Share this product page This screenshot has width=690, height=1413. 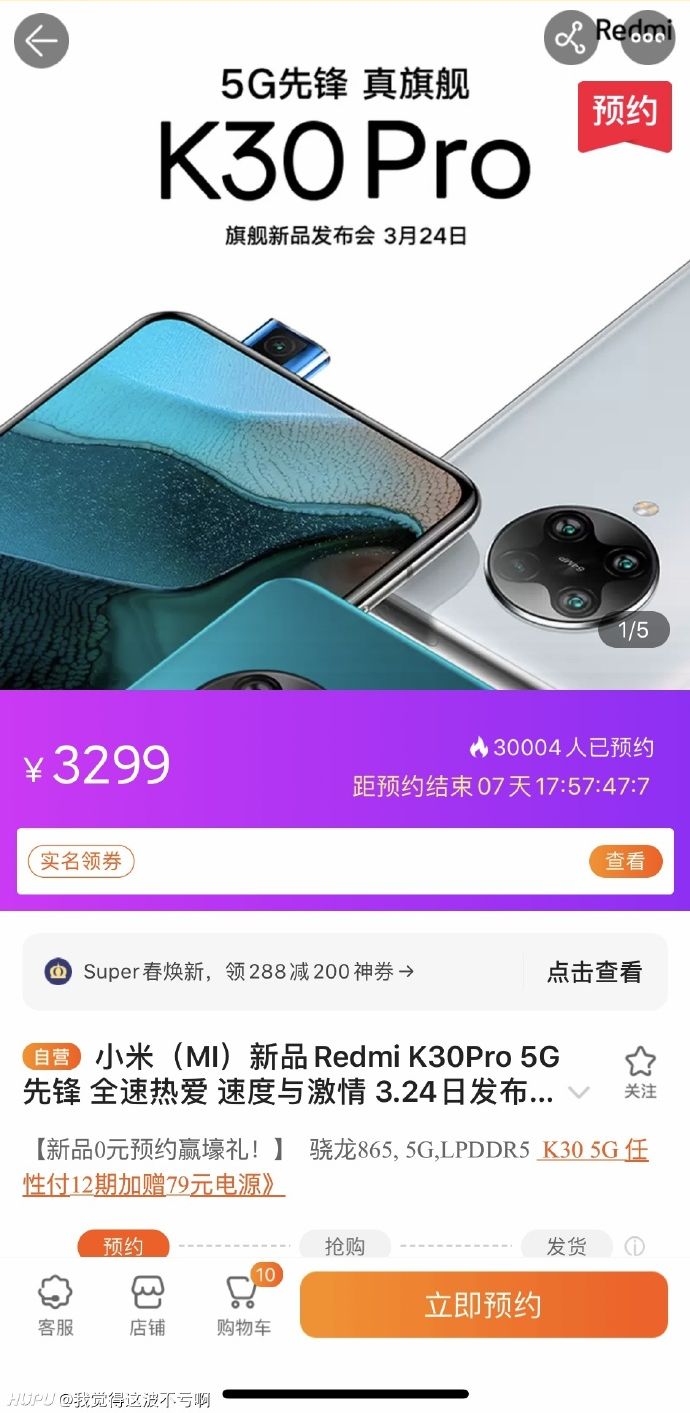click(x=570, y=38)
